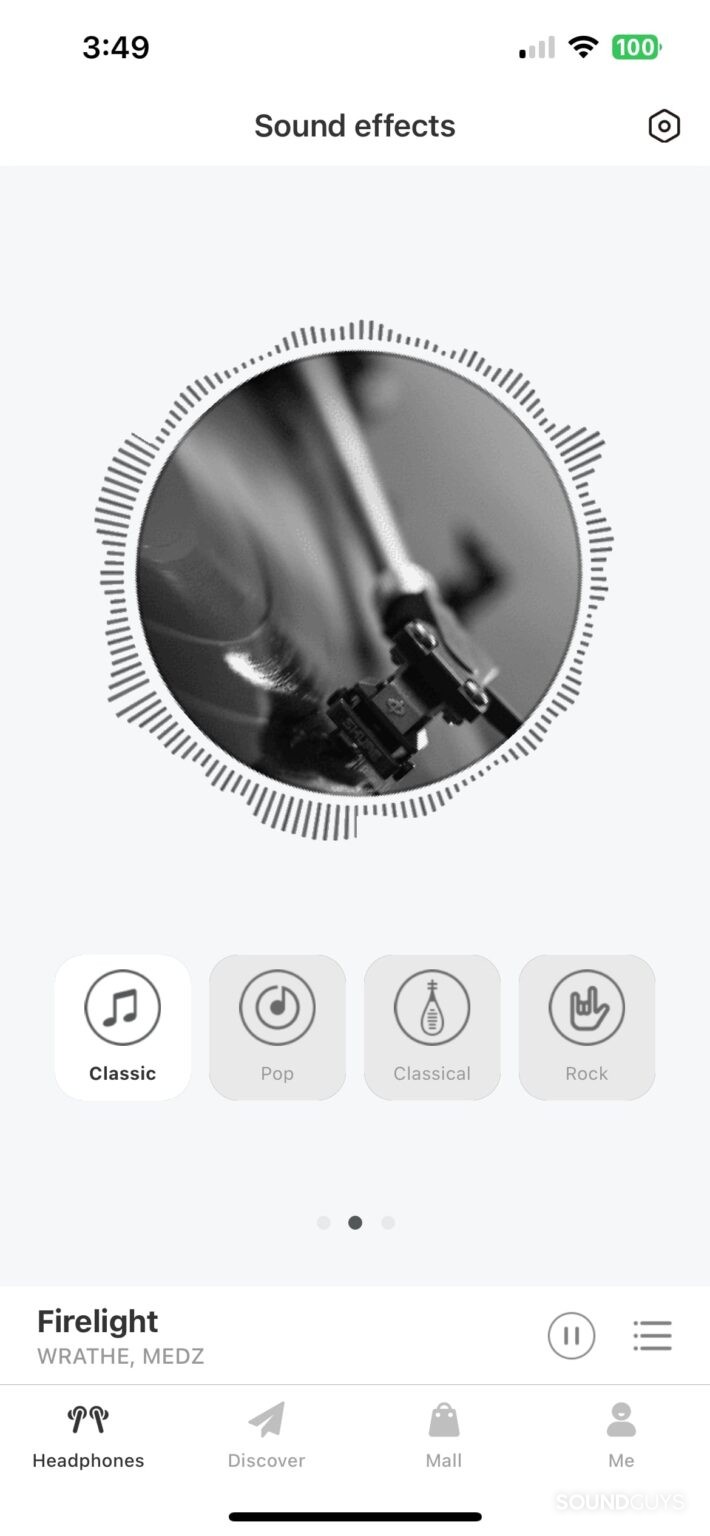Open the Firelight now playing bar

point(250,1335)
